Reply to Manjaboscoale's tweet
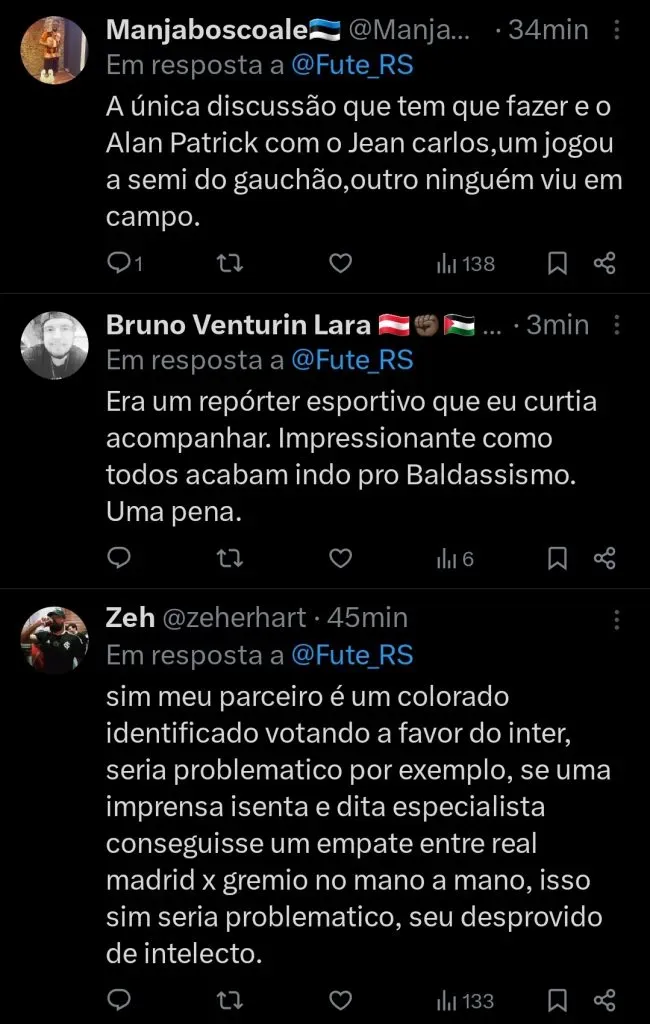 (120, 263)
